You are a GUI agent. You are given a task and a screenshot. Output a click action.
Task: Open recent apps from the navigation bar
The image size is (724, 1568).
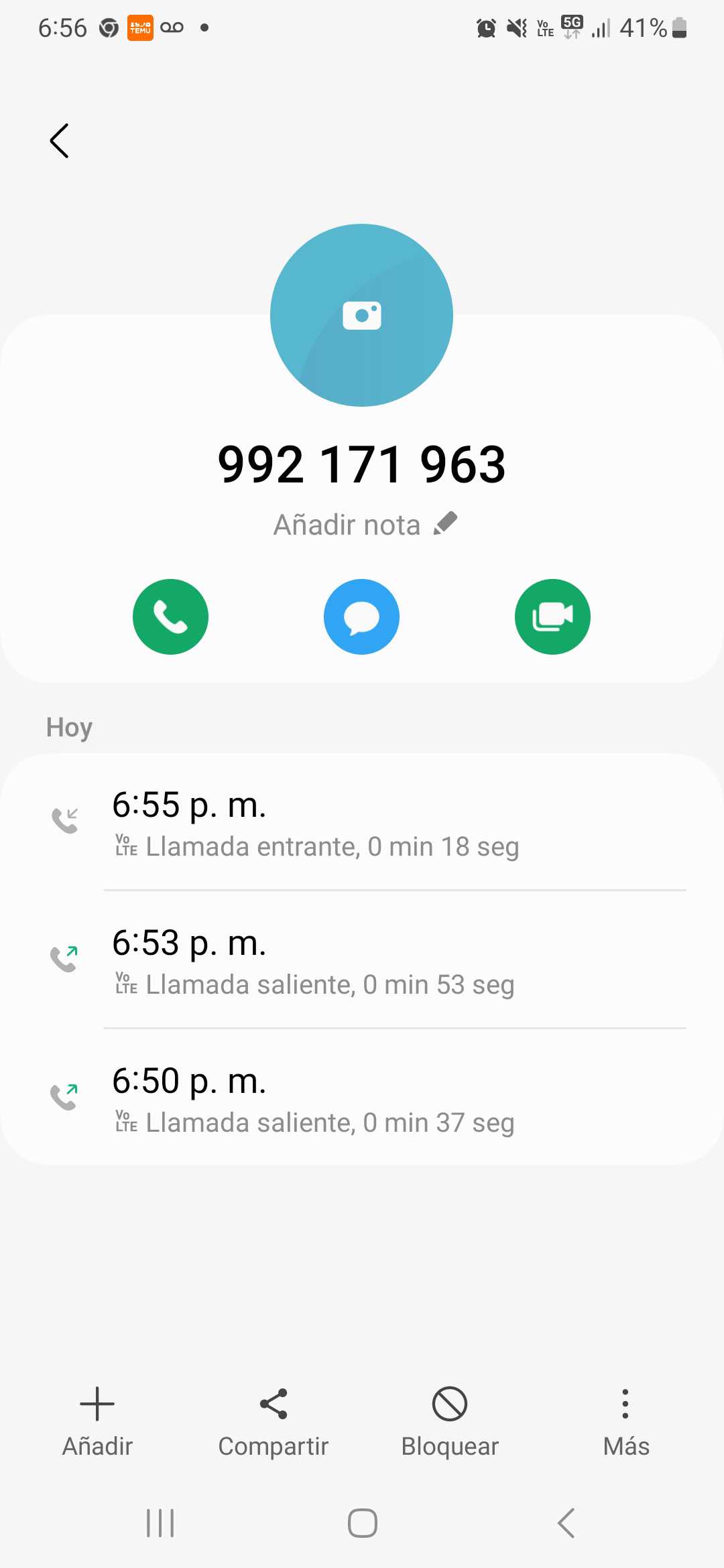coord(160,1523)
